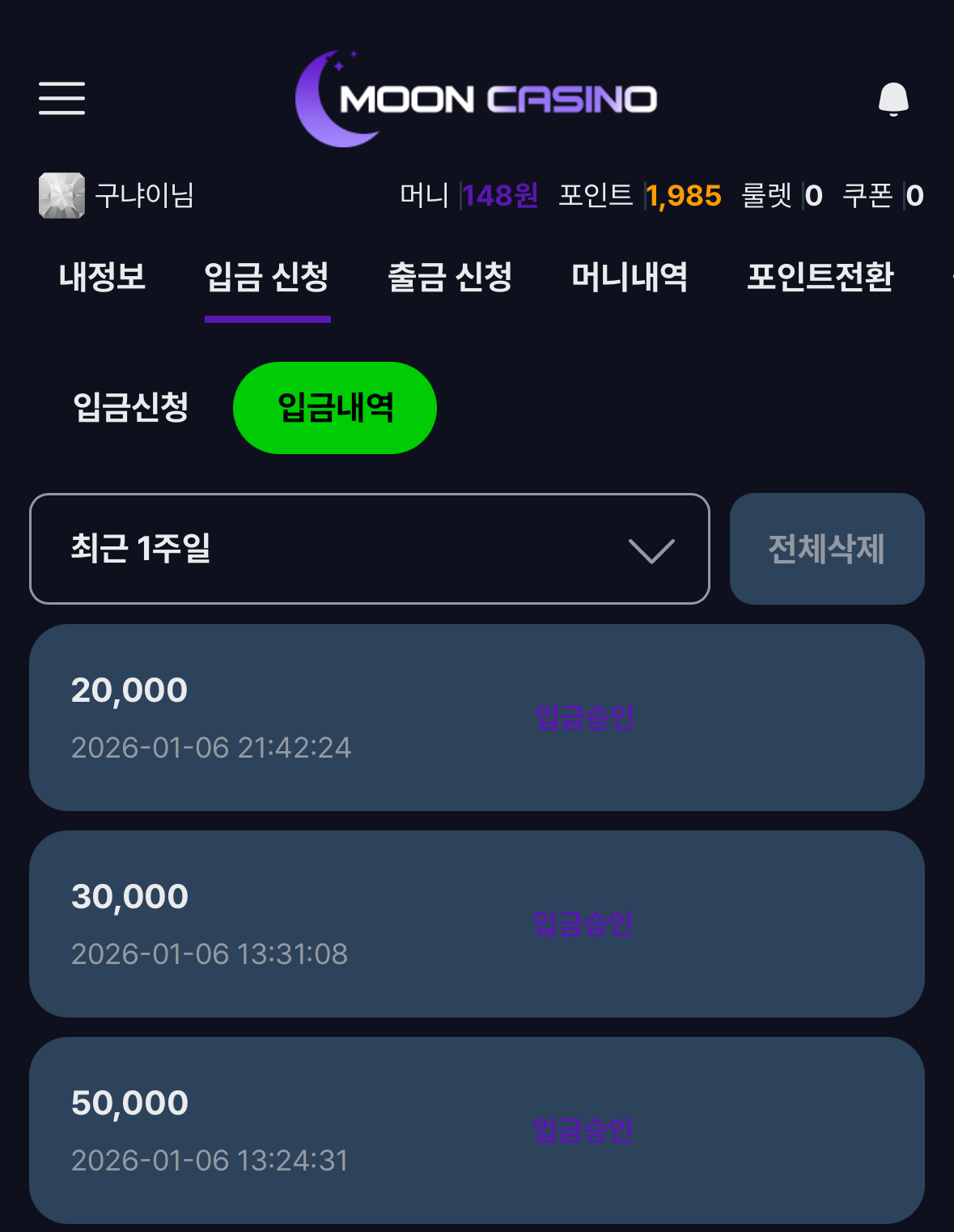The width and height of the screenshot is (954, 1232).
Task: Expand the 최근 1주일 period dropdown
Action: point(370,549)
